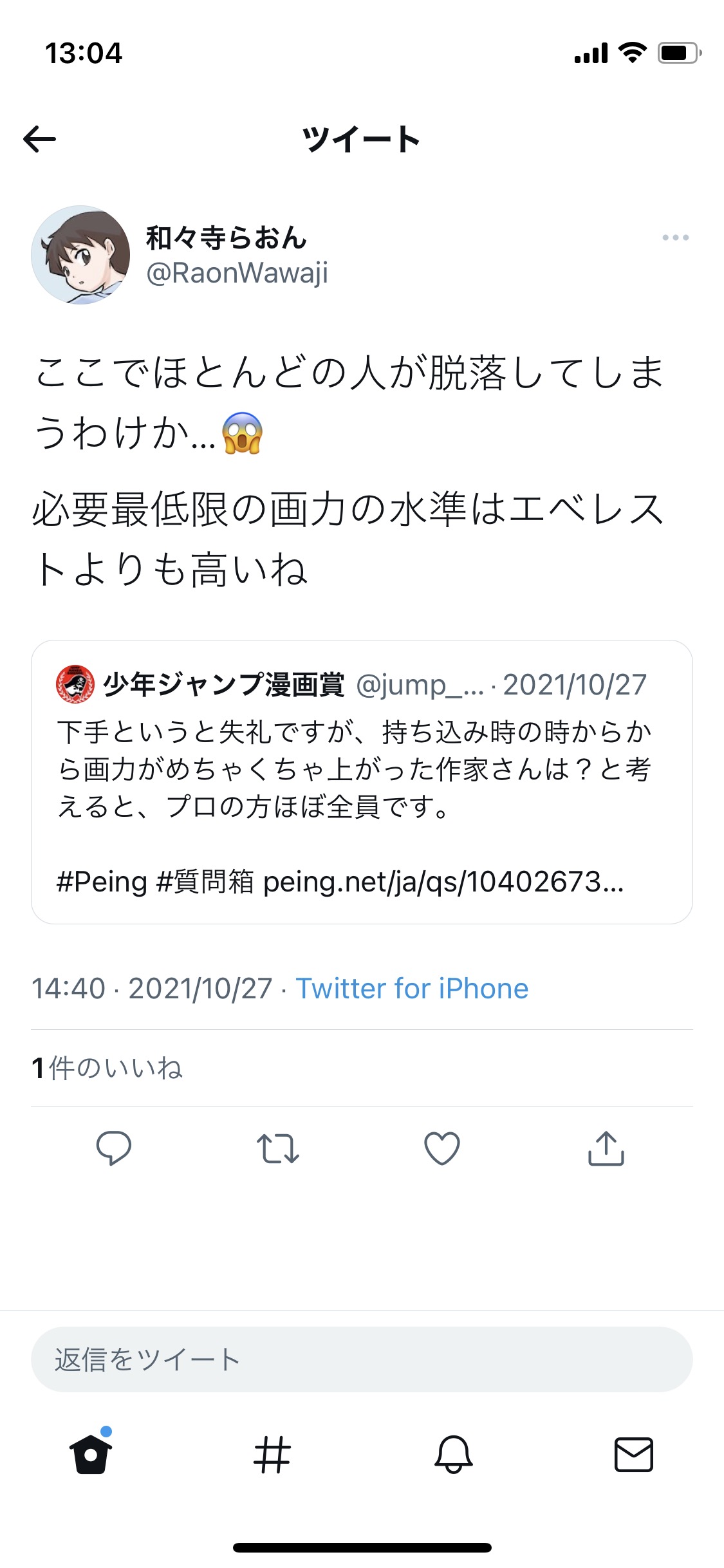
Task: View who liked via 1件のいいね
Action: 107,1068
